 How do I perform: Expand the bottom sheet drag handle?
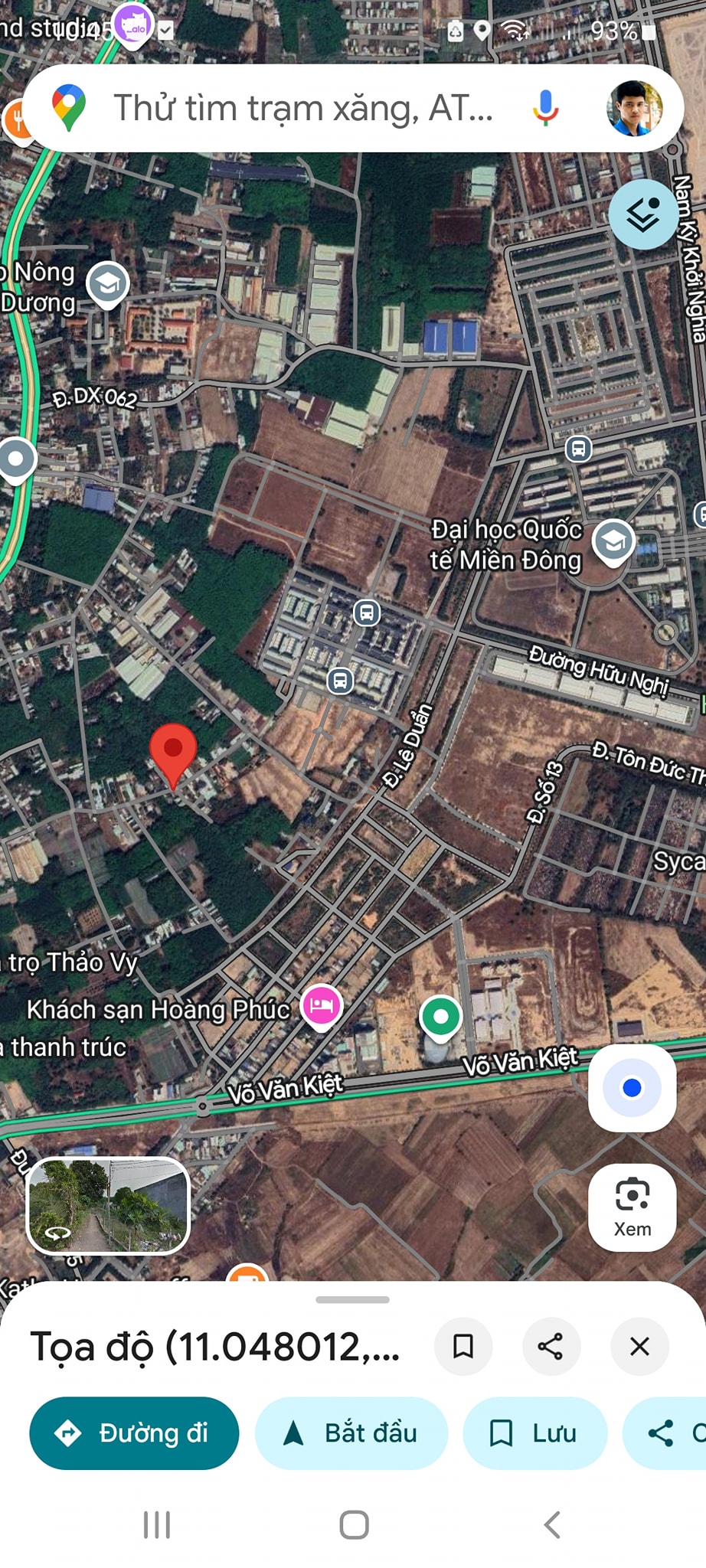click(352, 1299)
